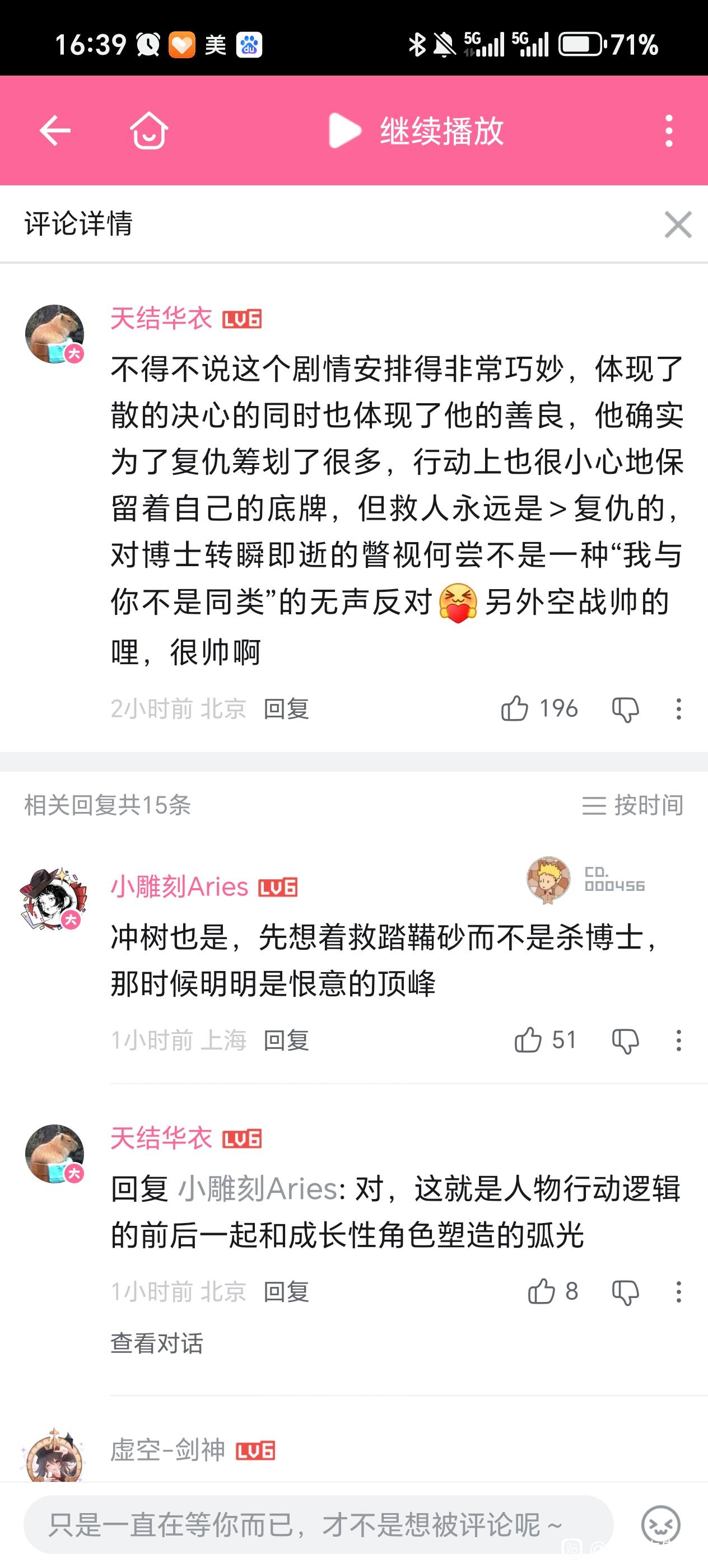The height and width of the screenshot is (1568, 708).
Task: Dislike 小雕刻Aries's reply
Action: [x=625, y=1041]
